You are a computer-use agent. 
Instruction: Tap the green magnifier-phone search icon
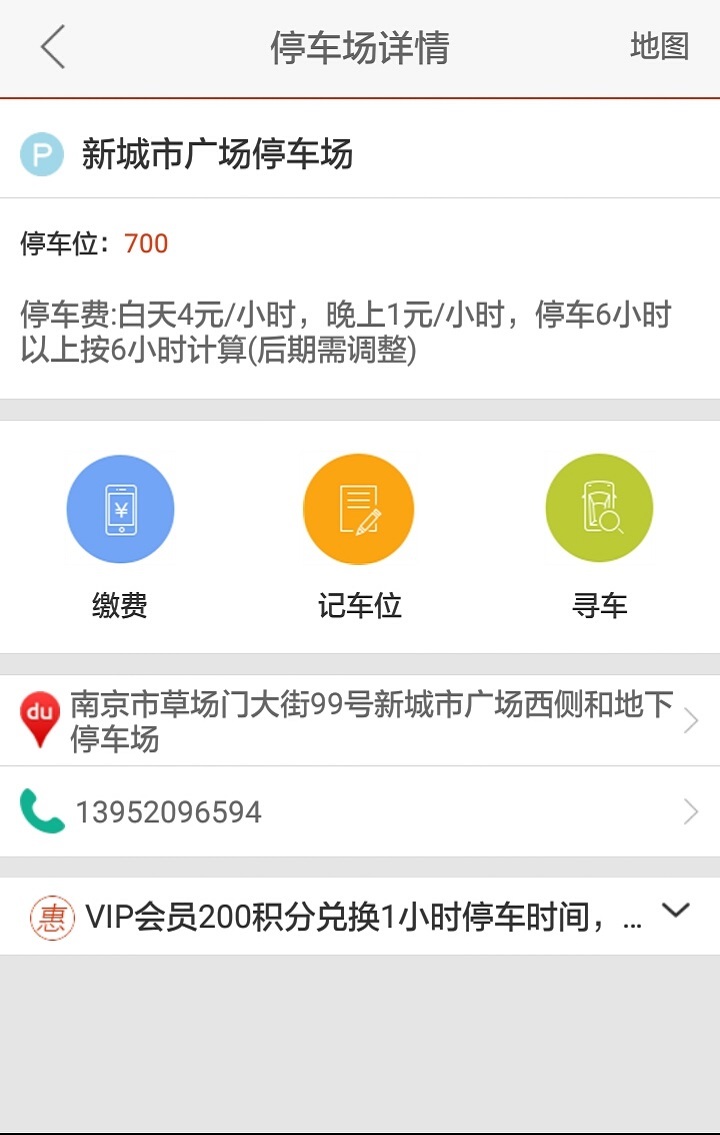[x=597, y=507]
